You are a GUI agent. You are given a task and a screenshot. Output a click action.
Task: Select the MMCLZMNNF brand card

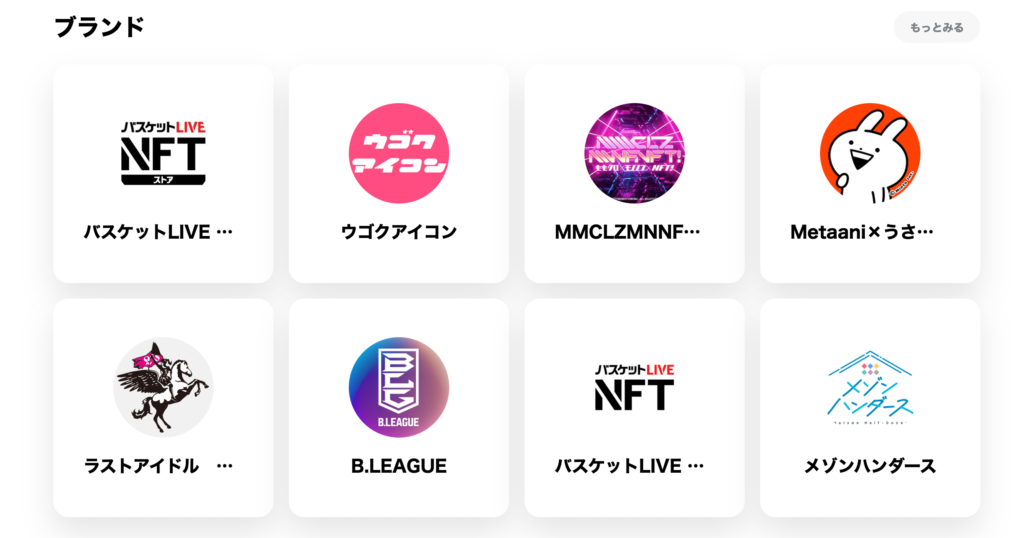(634, 174)
